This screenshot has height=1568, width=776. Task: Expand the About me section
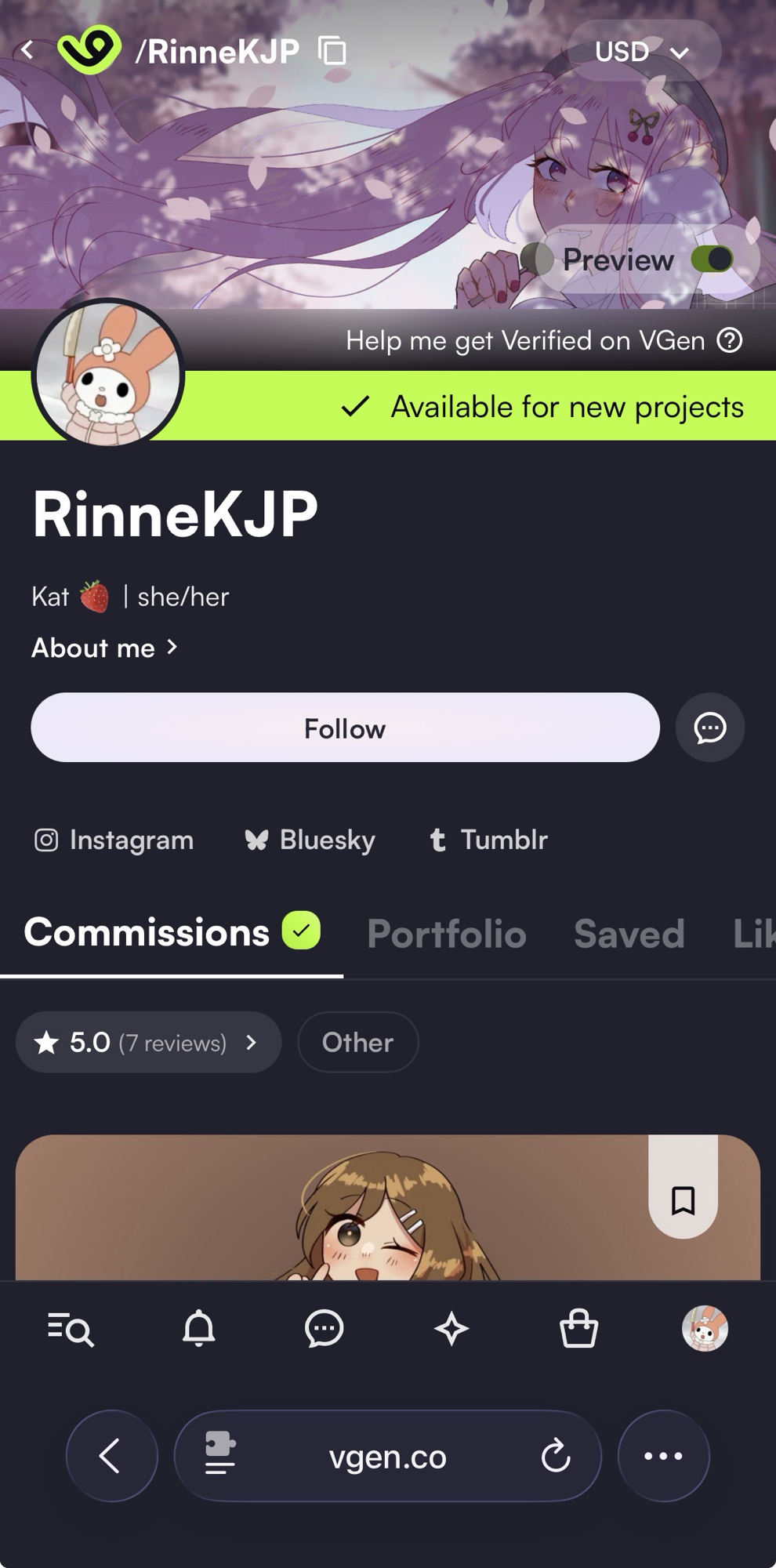coord(105,648)
